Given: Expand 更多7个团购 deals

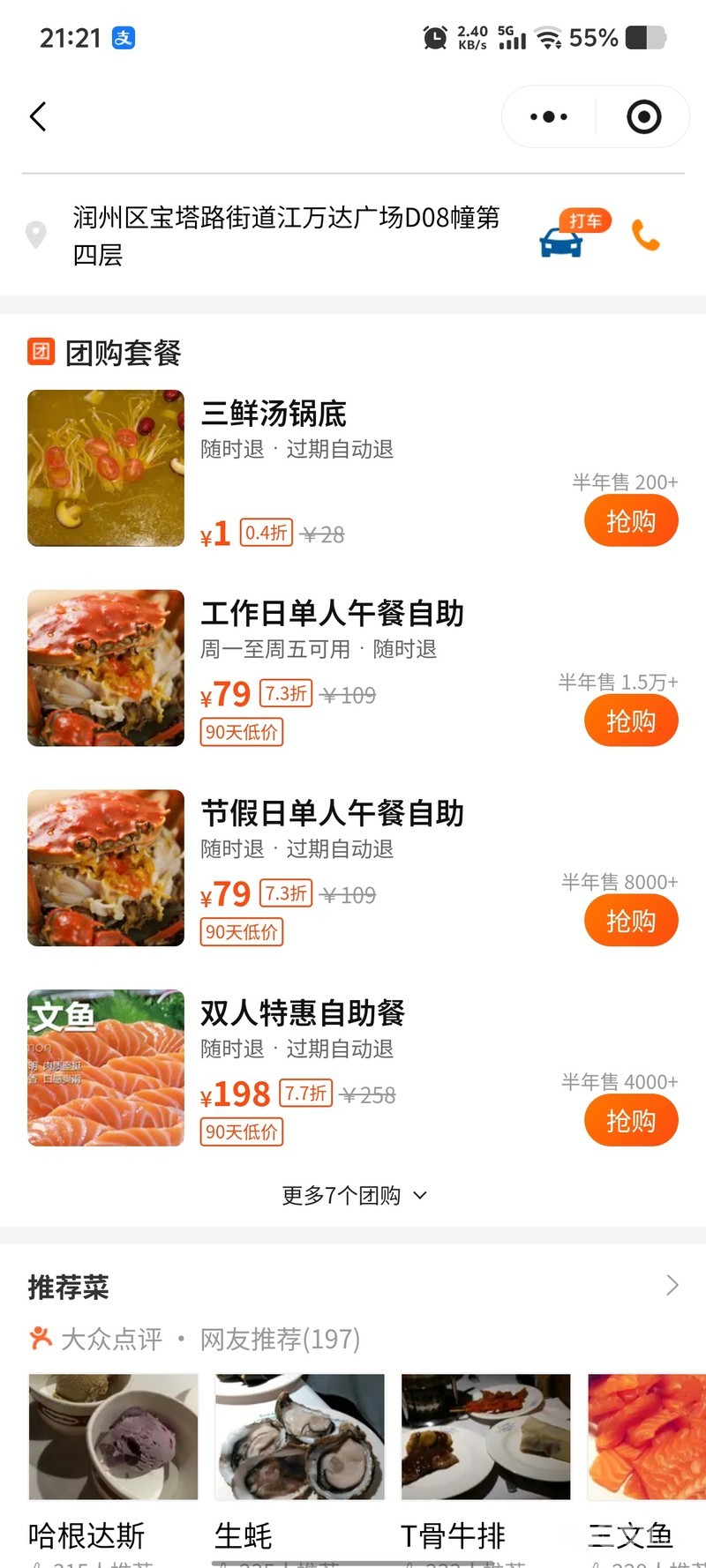Looking at the screenshot, I should (x=353, y=1195).
